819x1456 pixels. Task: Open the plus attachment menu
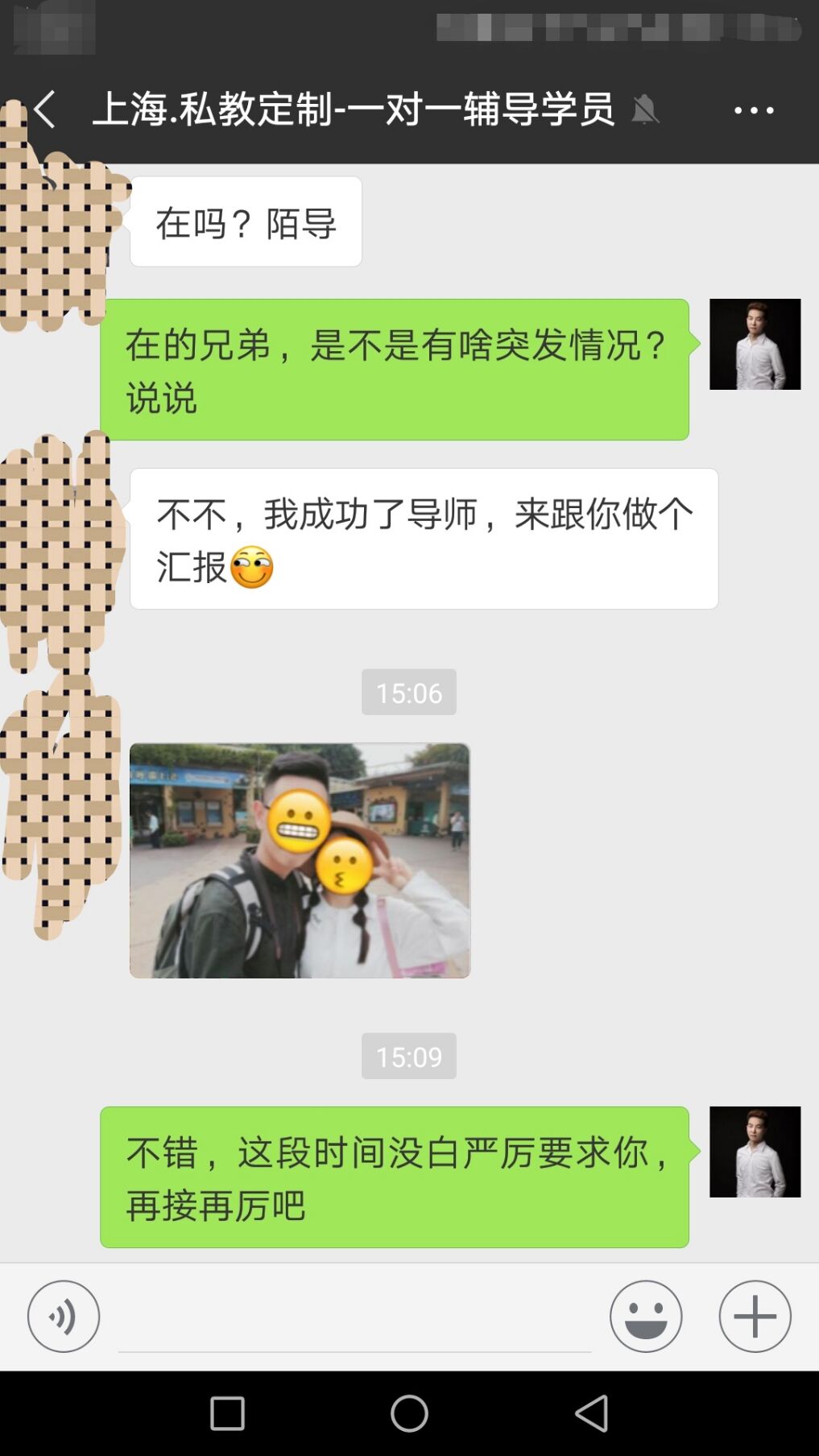click(755, 1316)
